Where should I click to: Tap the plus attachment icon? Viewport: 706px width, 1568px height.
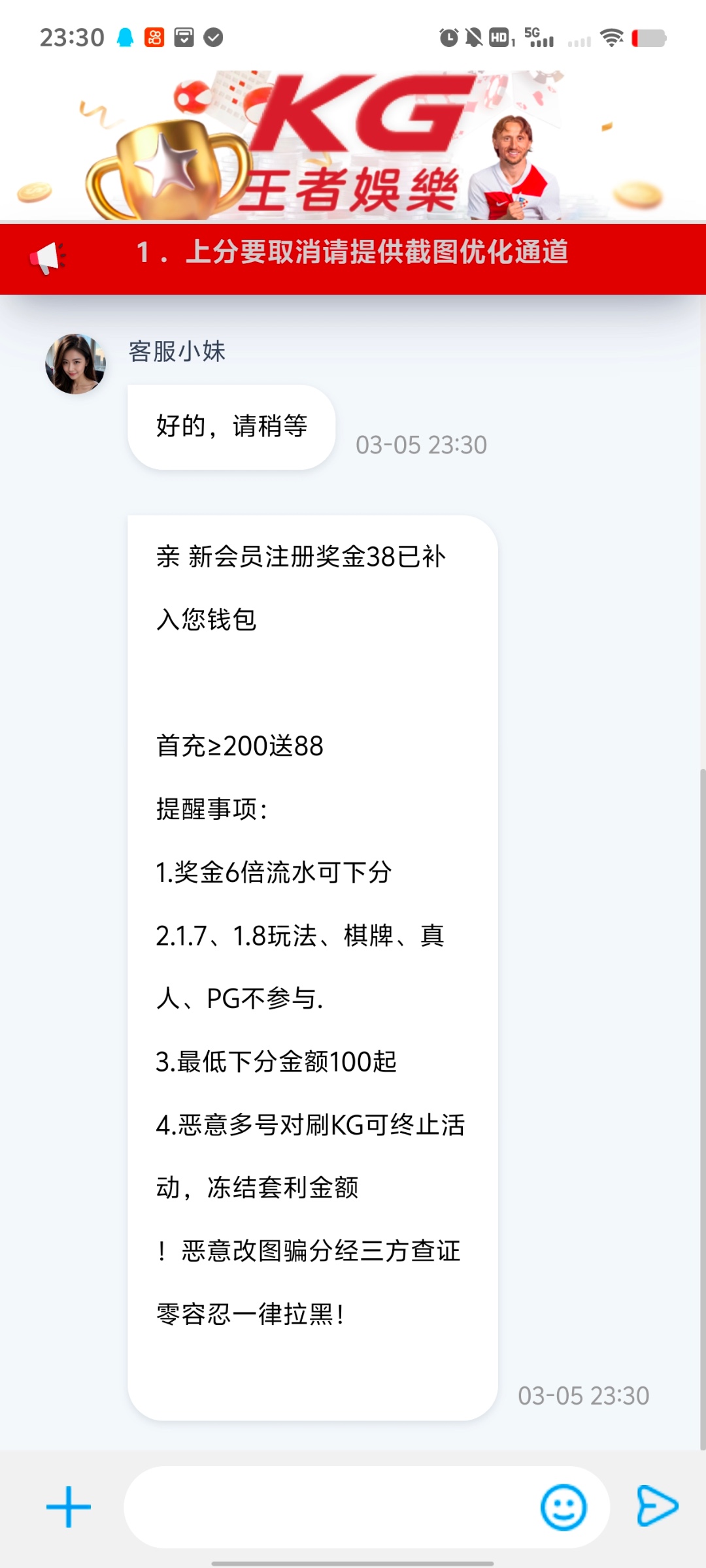[x=69, y=1507]
